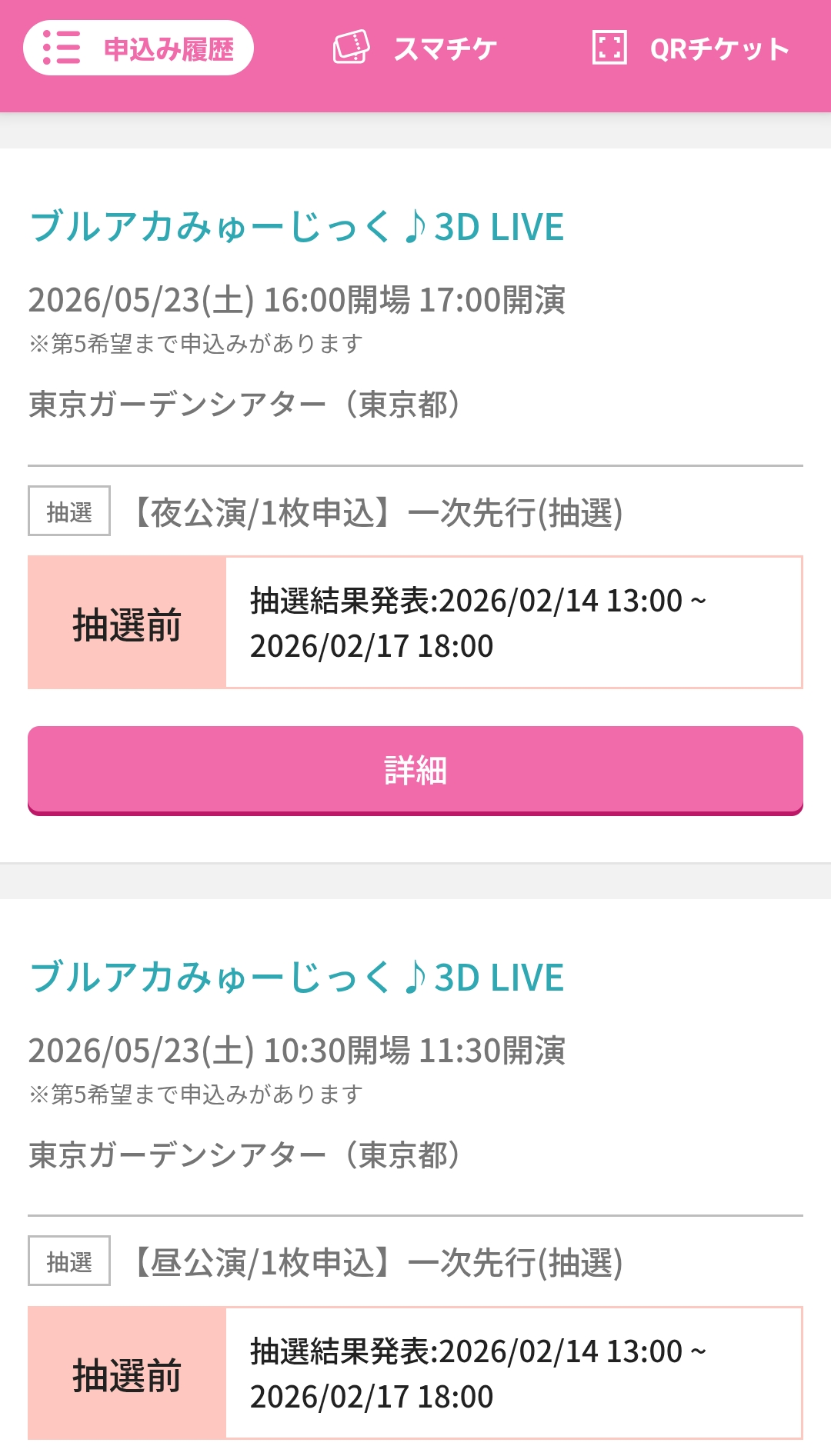Switch to the QRチケット tab
The height and width of the screenshot is (1456, 831).
(691, 48)
